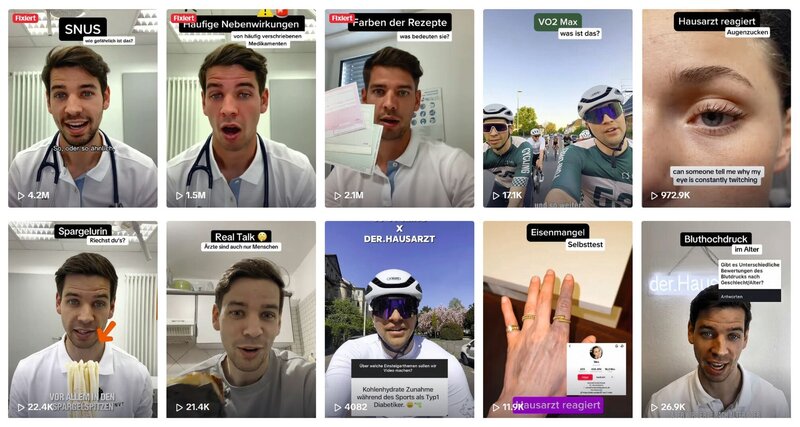Open the Hausarzt reagiert Augenzucken video

click(715, 110)
